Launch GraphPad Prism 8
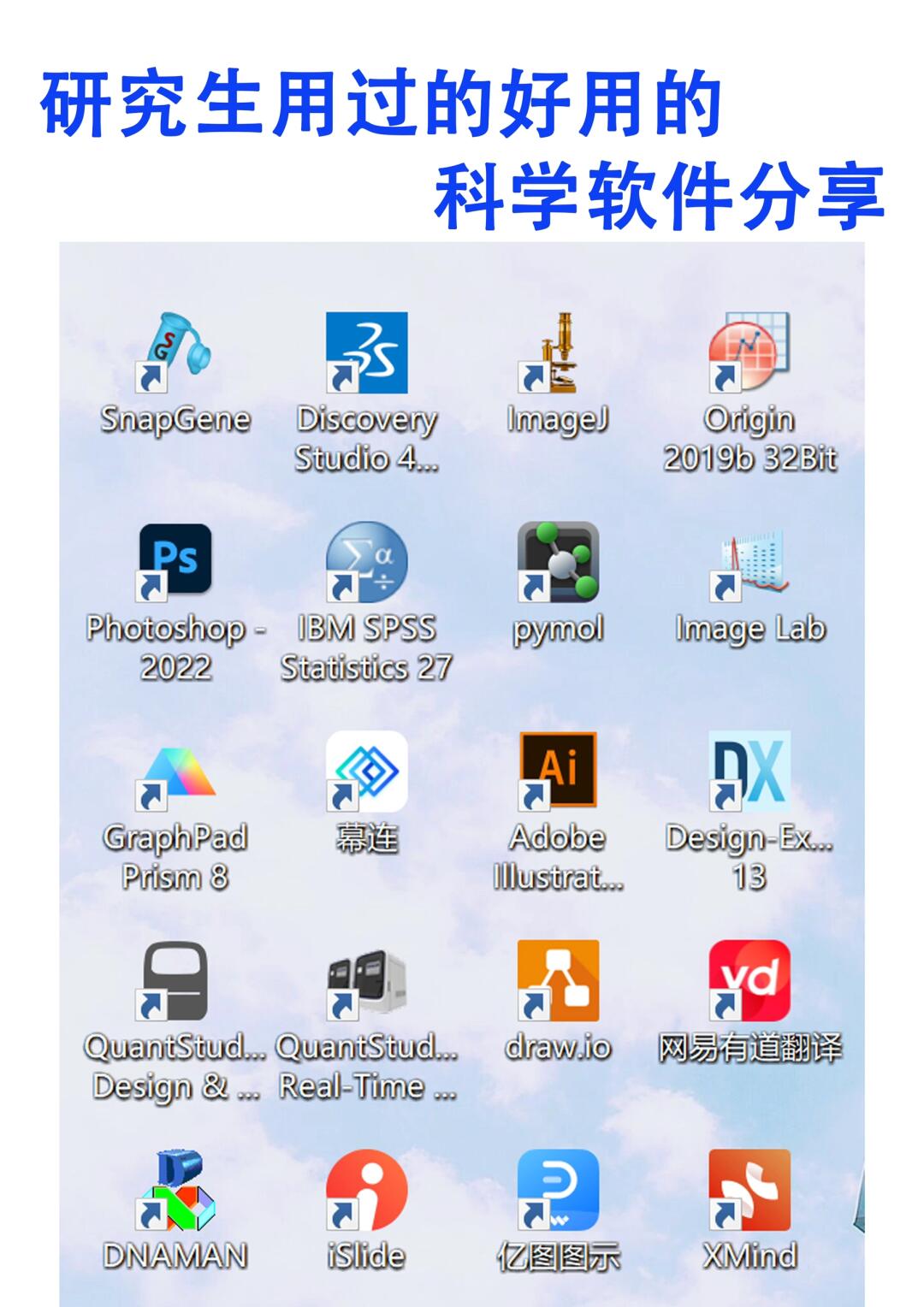This screenshot has width=924, height=1307. 175,770
